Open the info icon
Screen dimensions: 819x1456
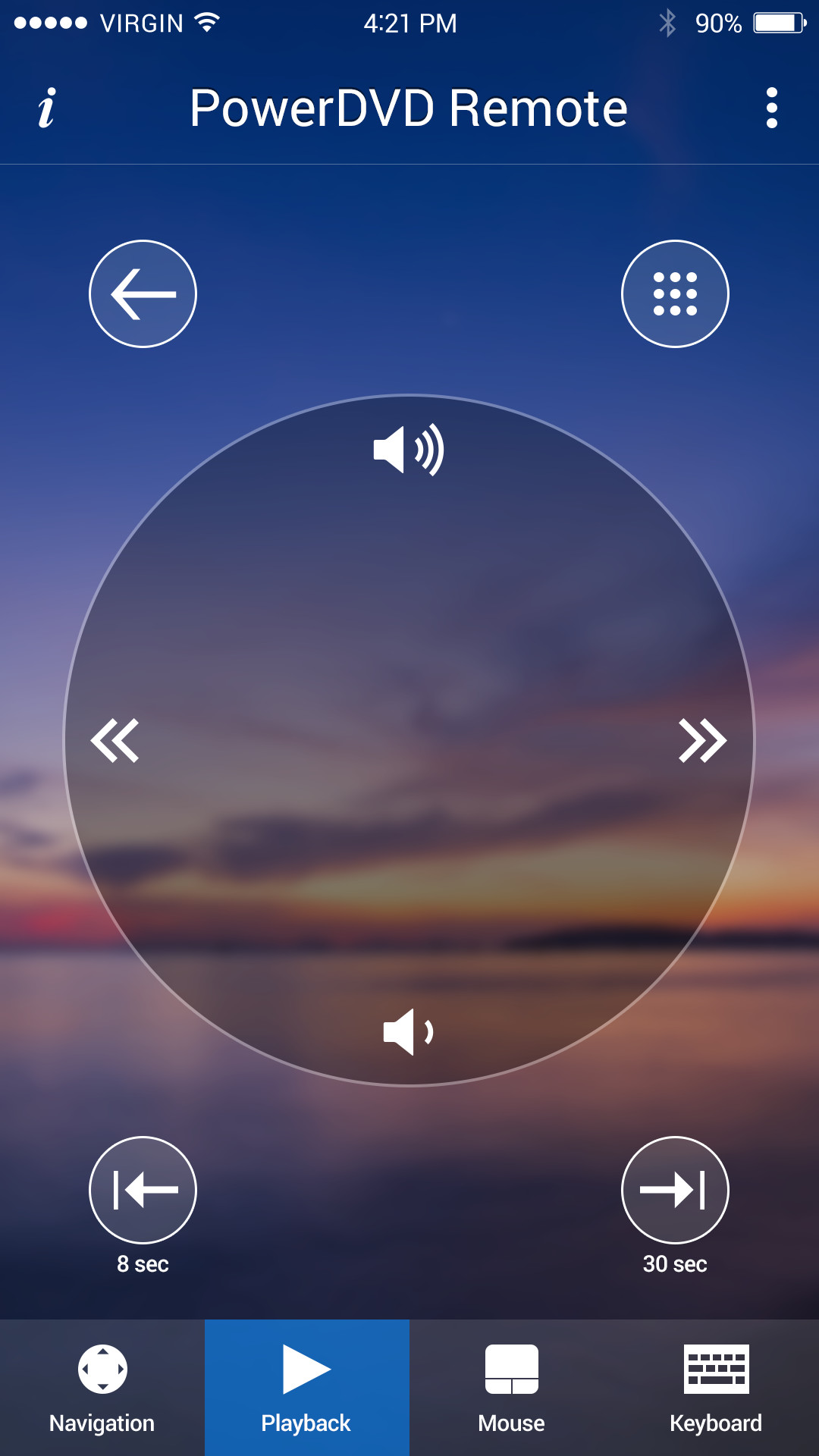coord(45,108)
